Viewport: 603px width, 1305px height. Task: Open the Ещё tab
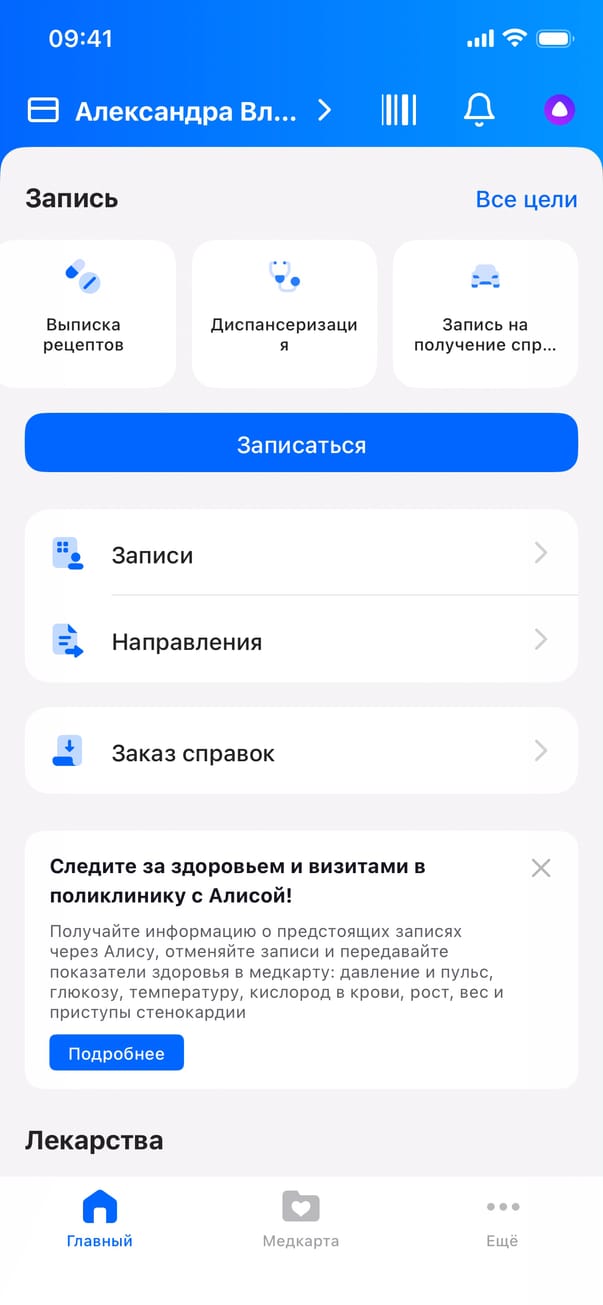click(502, 1220)
